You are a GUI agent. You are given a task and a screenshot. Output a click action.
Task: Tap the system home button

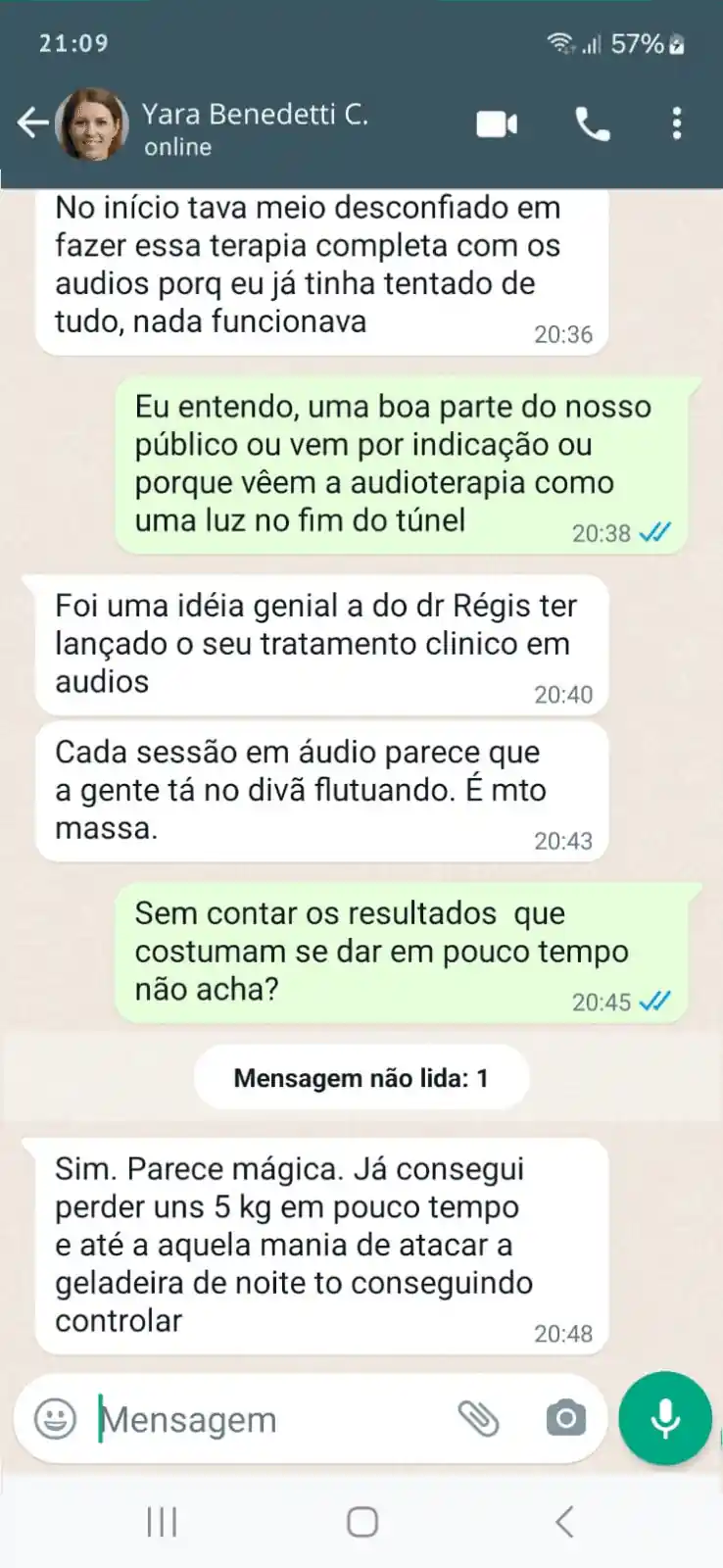tap(361, 1522)
